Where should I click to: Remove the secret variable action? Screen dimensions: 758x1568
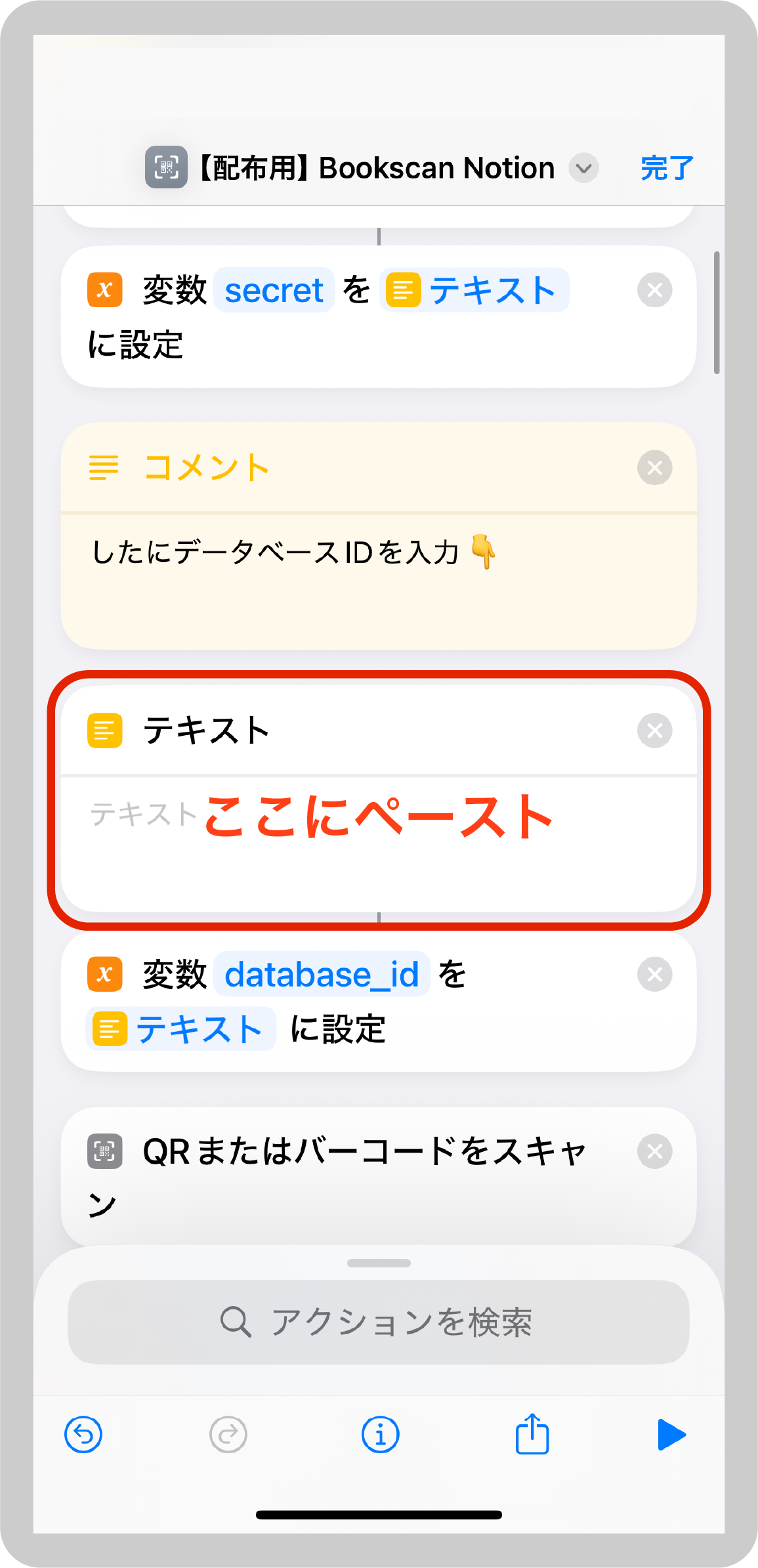point(654,290)
